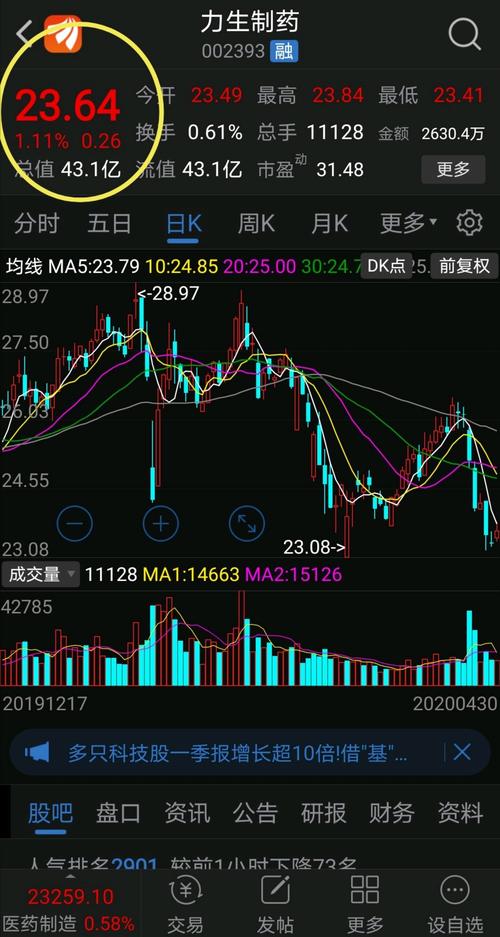The image size is (500, 937).
Task: Switch to the 五日 chart tab
Action: (109, 223)
